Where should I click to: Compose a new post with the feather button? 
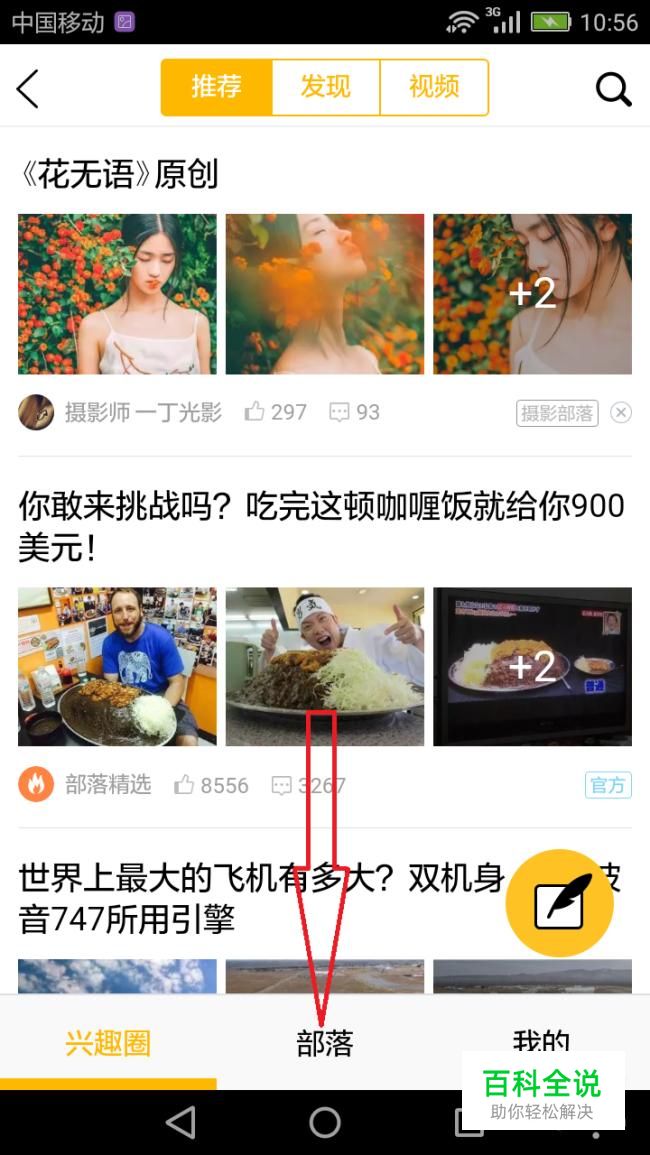point(559,903)
